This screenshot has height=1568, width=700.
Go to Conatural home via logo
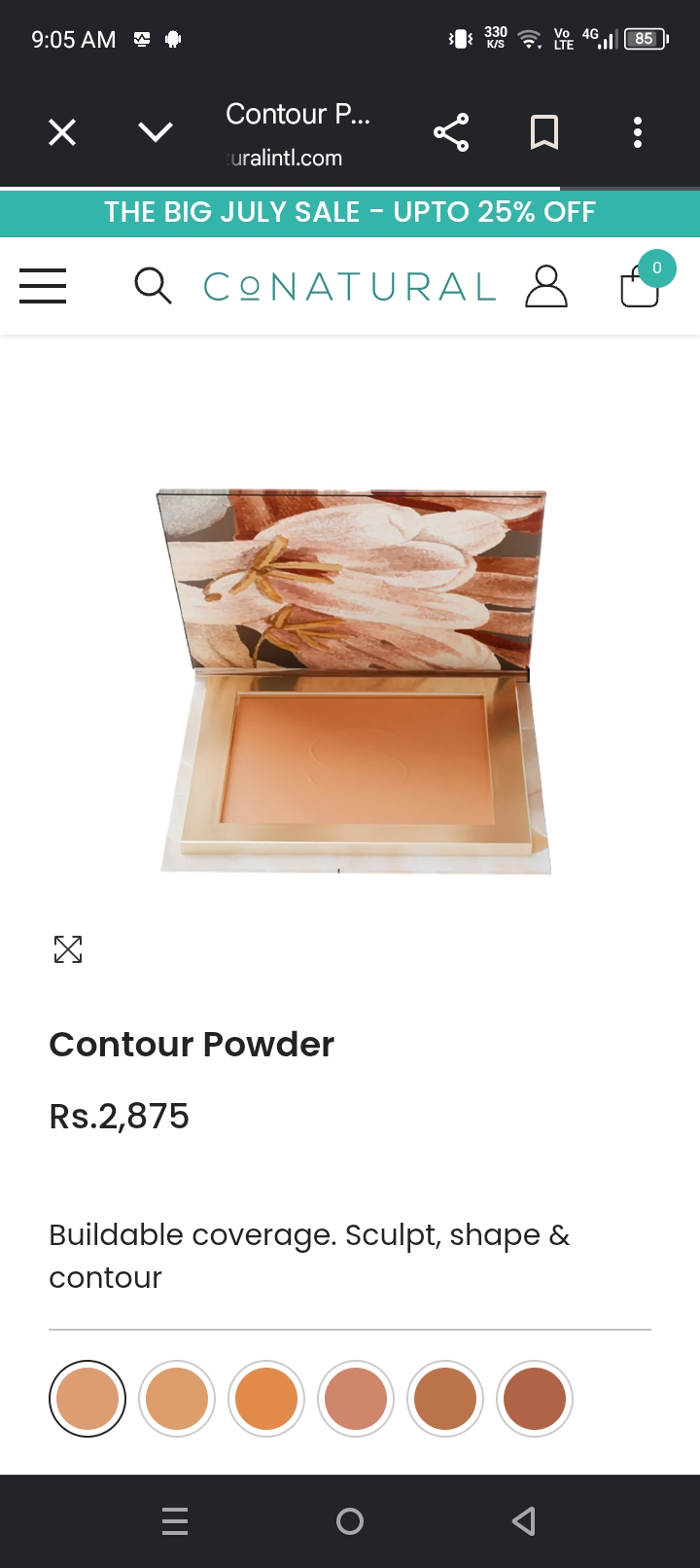tap(350, 287)
